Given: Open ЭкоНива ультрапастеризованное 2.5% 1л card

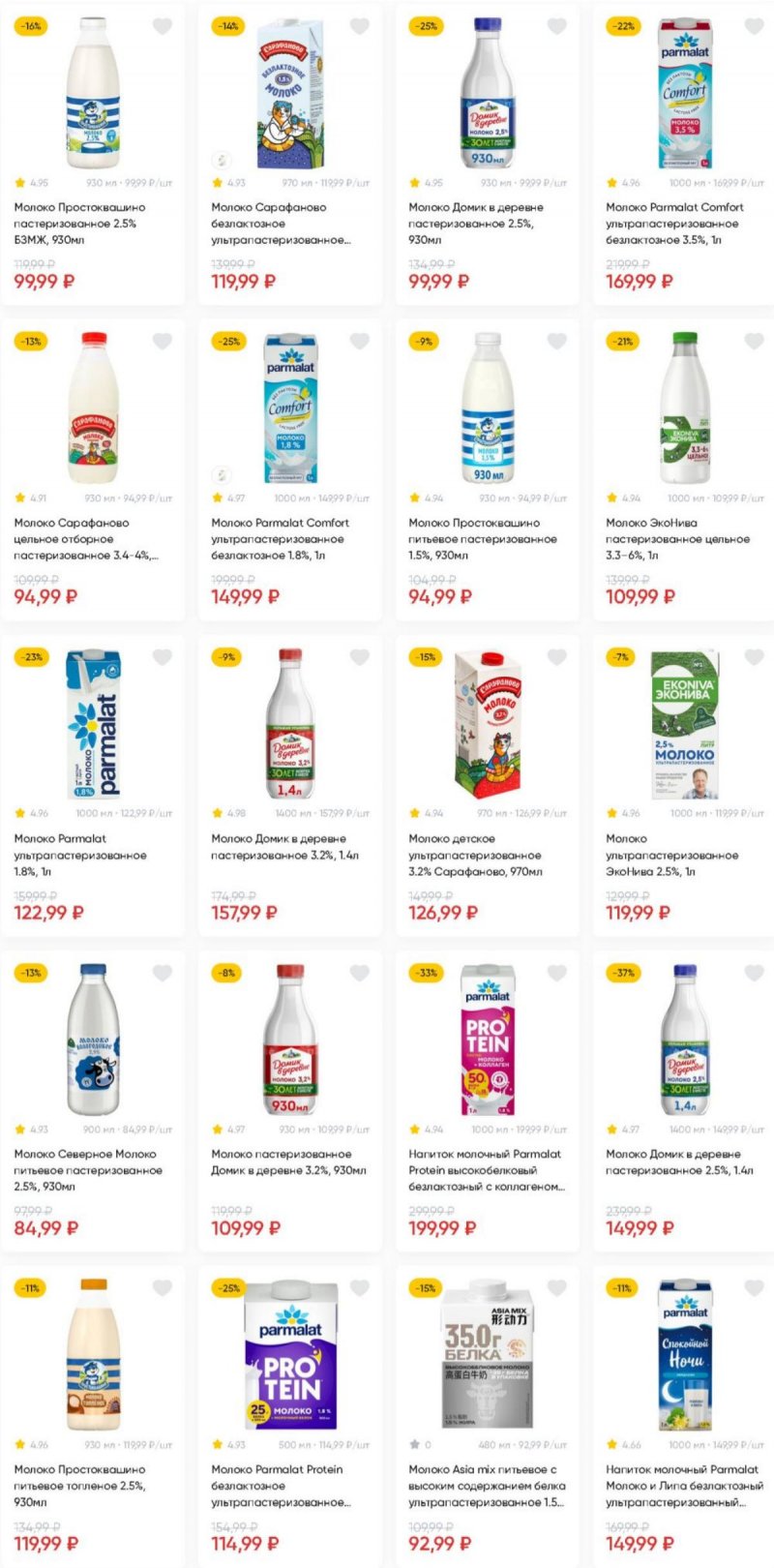Looking at the screenshot, I should coord(685,786).
